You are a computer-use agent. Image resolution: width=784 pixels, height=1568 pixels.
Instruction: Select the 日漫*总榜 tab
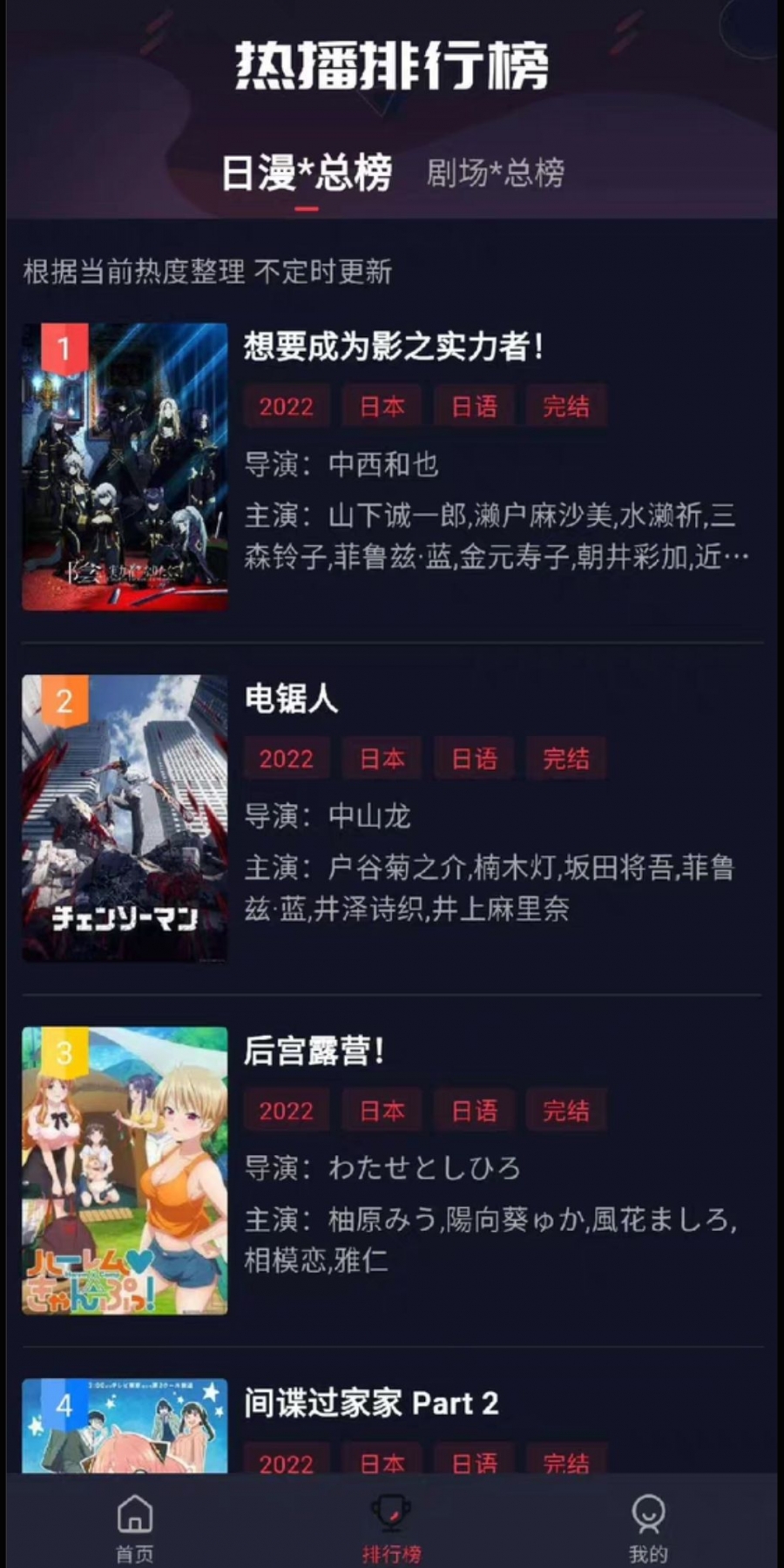point(306,172)
